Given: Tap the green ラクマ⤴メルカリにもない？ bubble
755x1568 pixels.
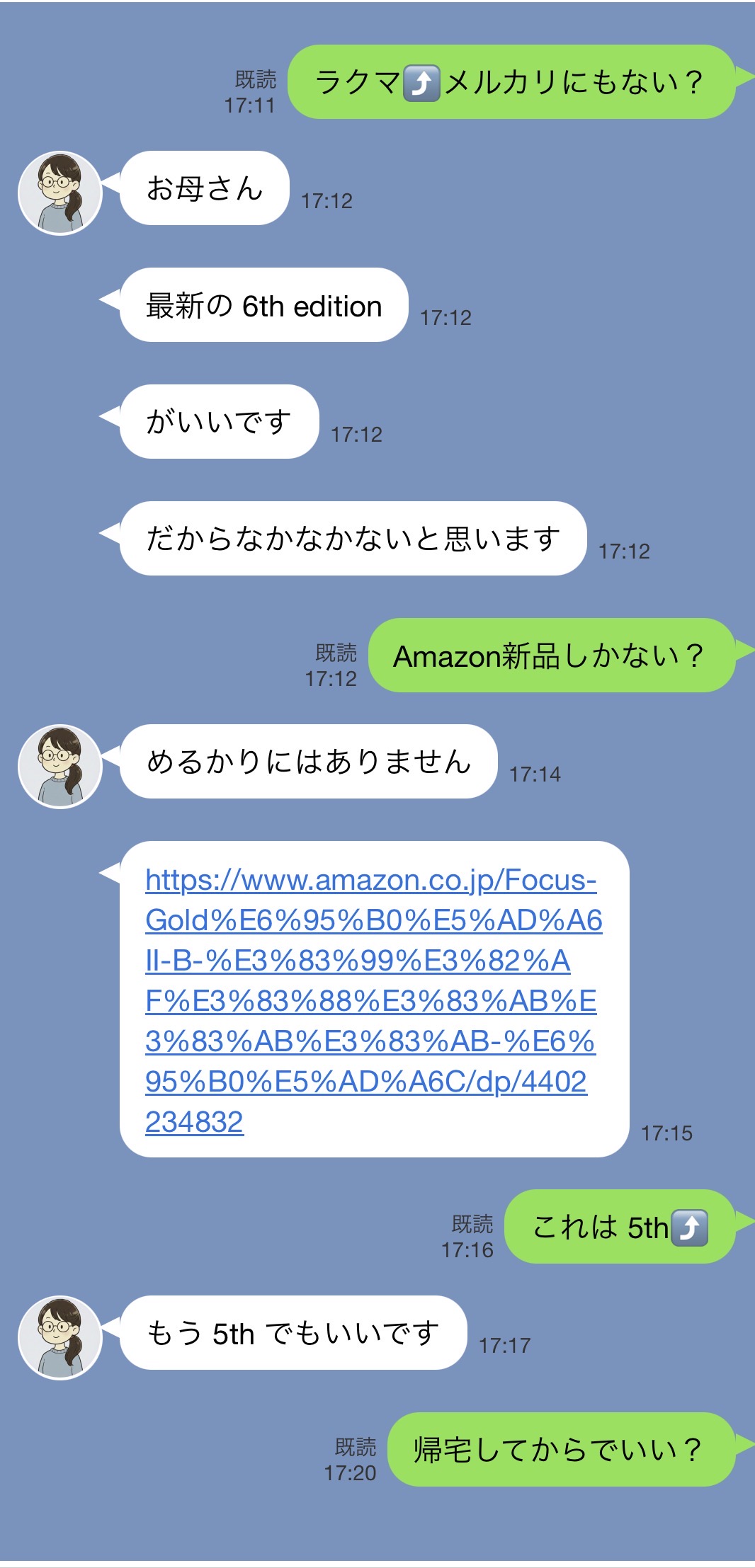Looking at the screenshot, I should coord(511,83).
